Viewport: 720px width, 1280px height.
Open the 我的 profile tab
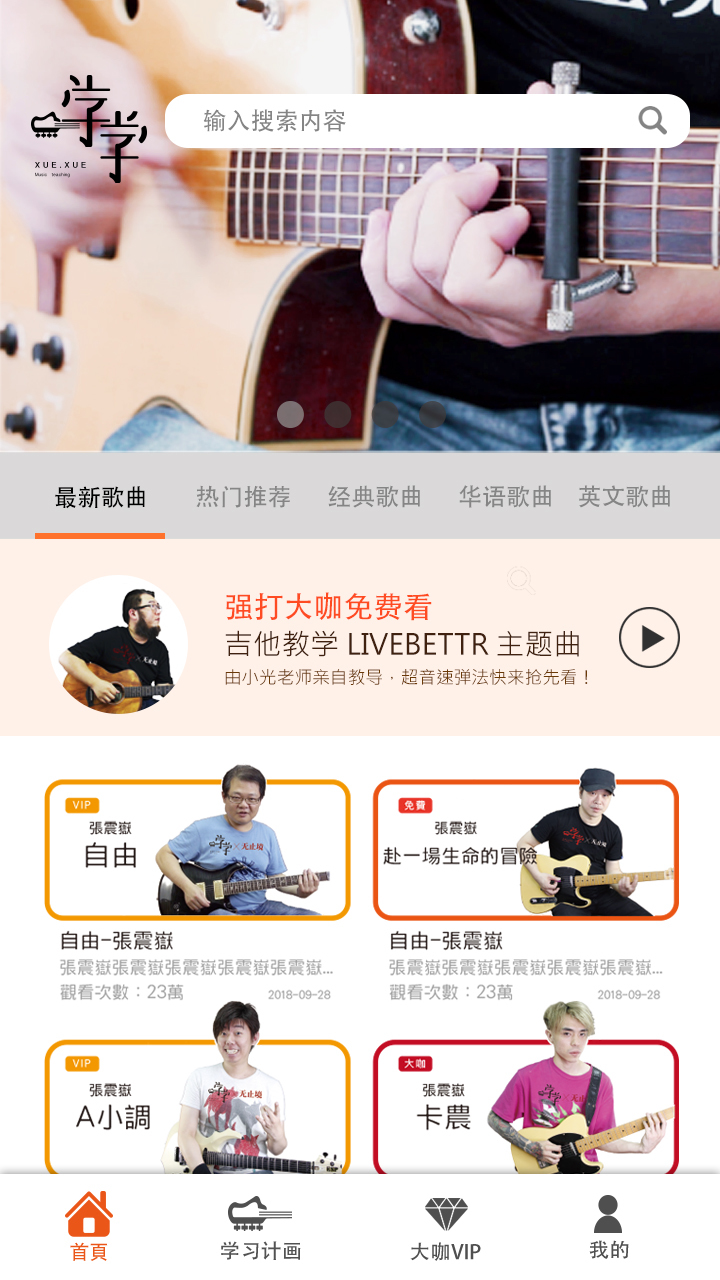coord(608,1227)
